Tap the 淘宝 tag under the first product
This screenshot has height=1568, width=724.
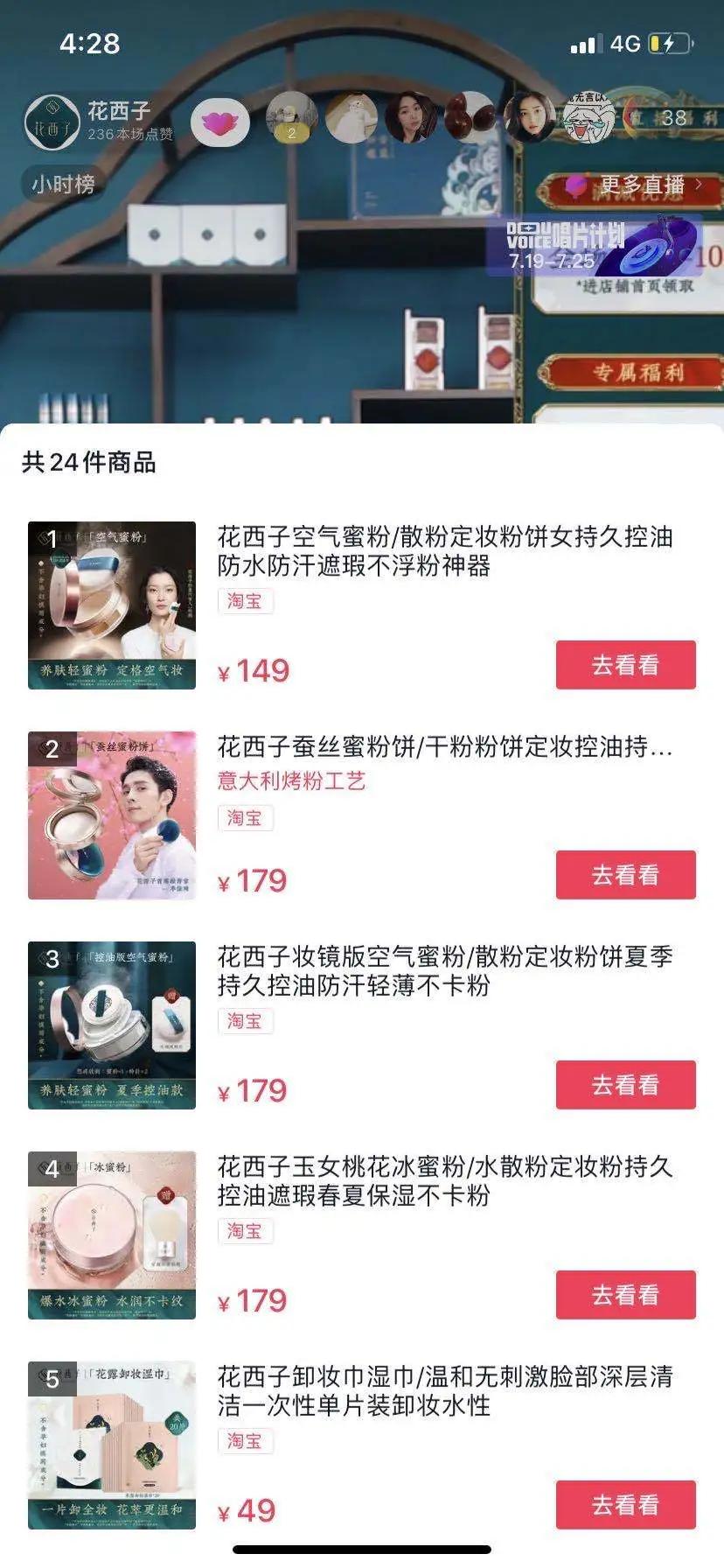(x=246, y=600)
